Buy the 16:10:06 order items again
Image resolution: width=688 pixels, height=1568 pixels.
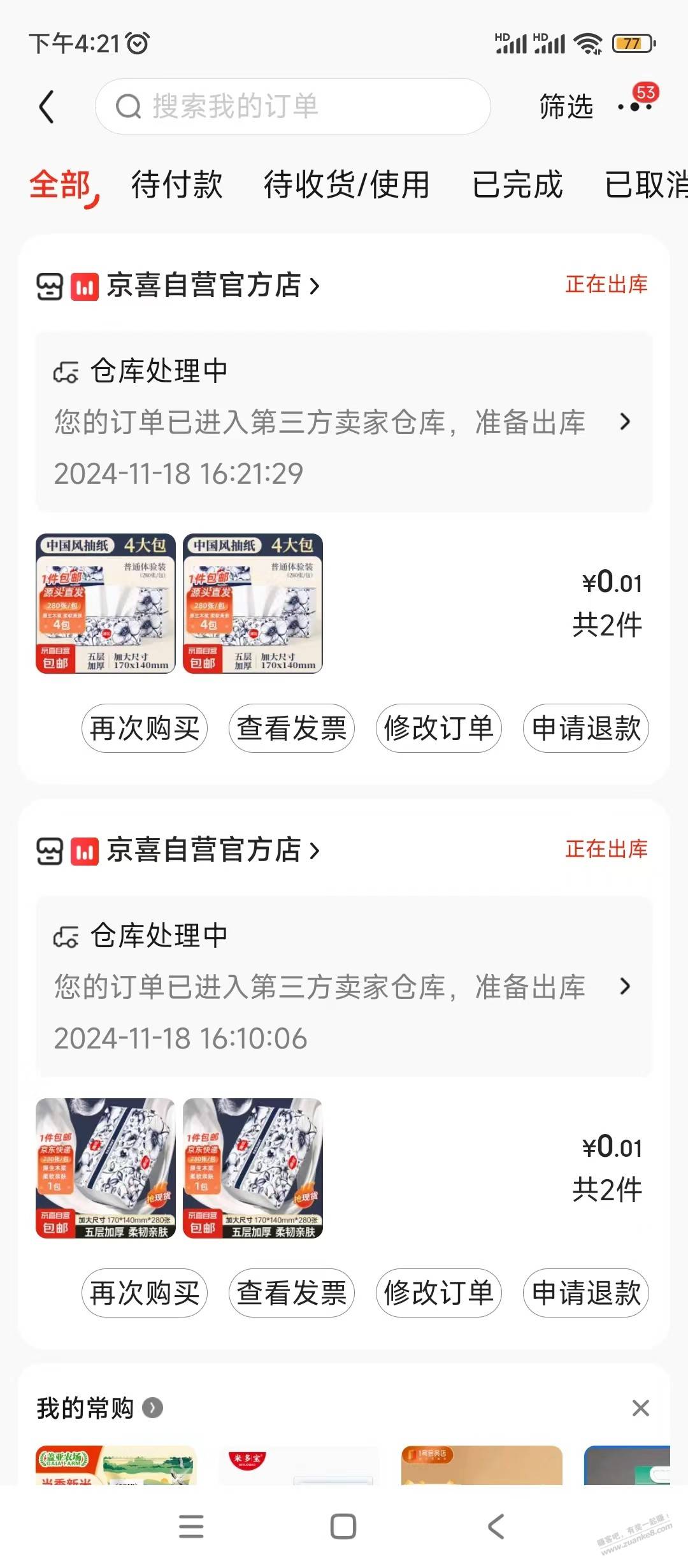pos(145,1293)
